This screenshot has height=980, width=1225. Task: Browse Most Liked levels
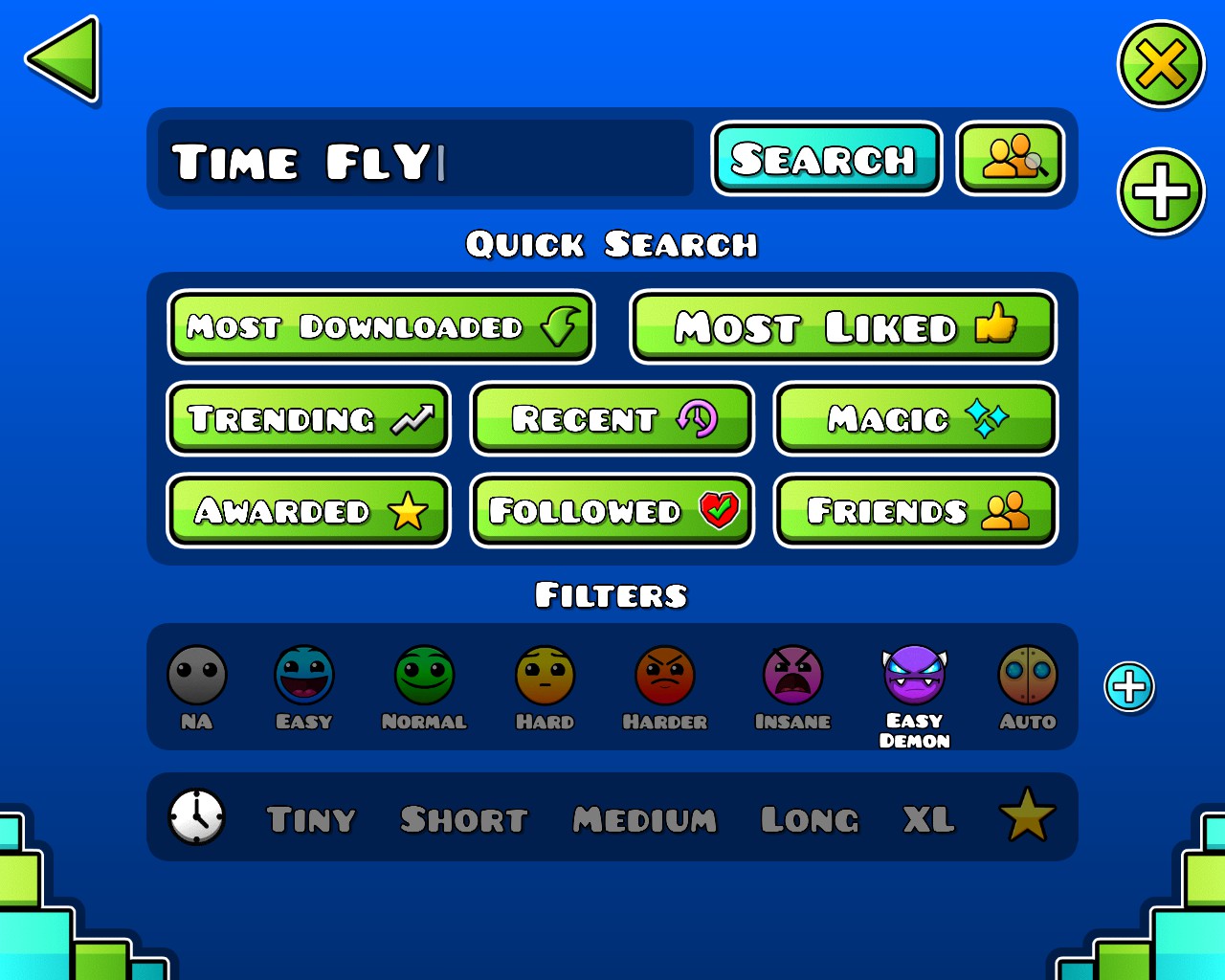pos(843,327)
